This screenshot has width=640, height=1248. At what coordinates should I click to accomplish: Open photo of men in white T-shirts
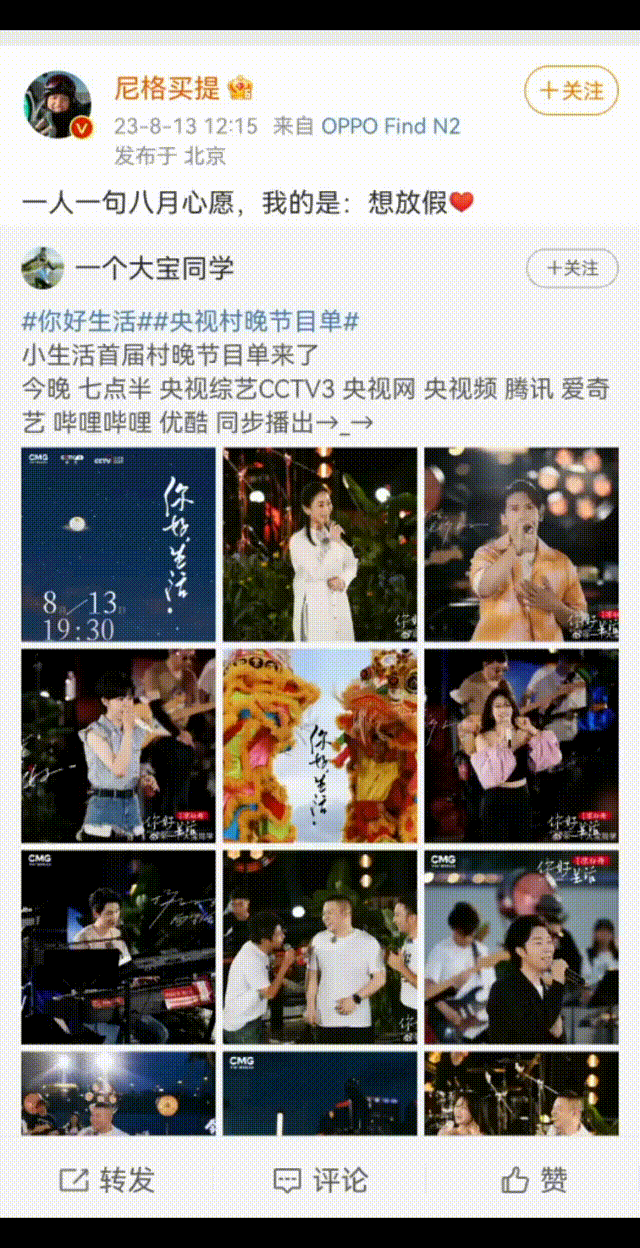320,947
